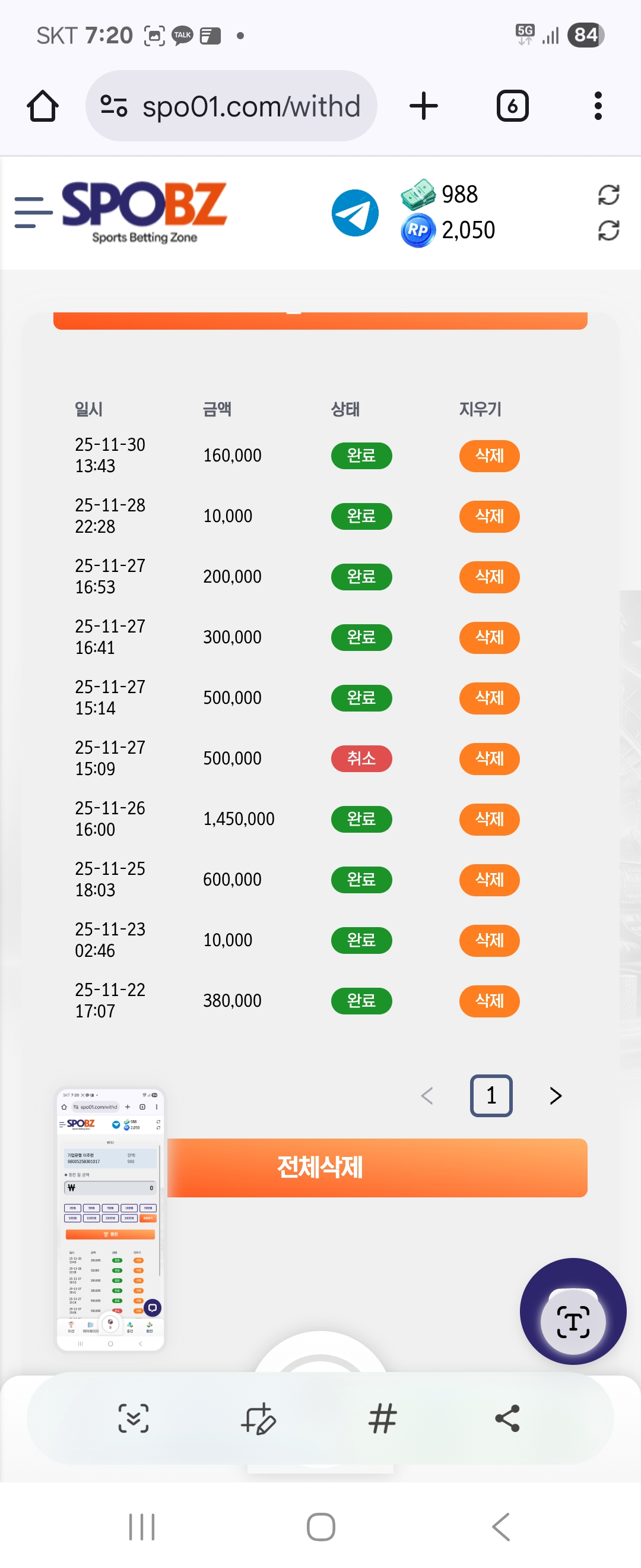
Task: Delete the 25-11-30 13:43 withdrawal record
Action: (489, 456)
